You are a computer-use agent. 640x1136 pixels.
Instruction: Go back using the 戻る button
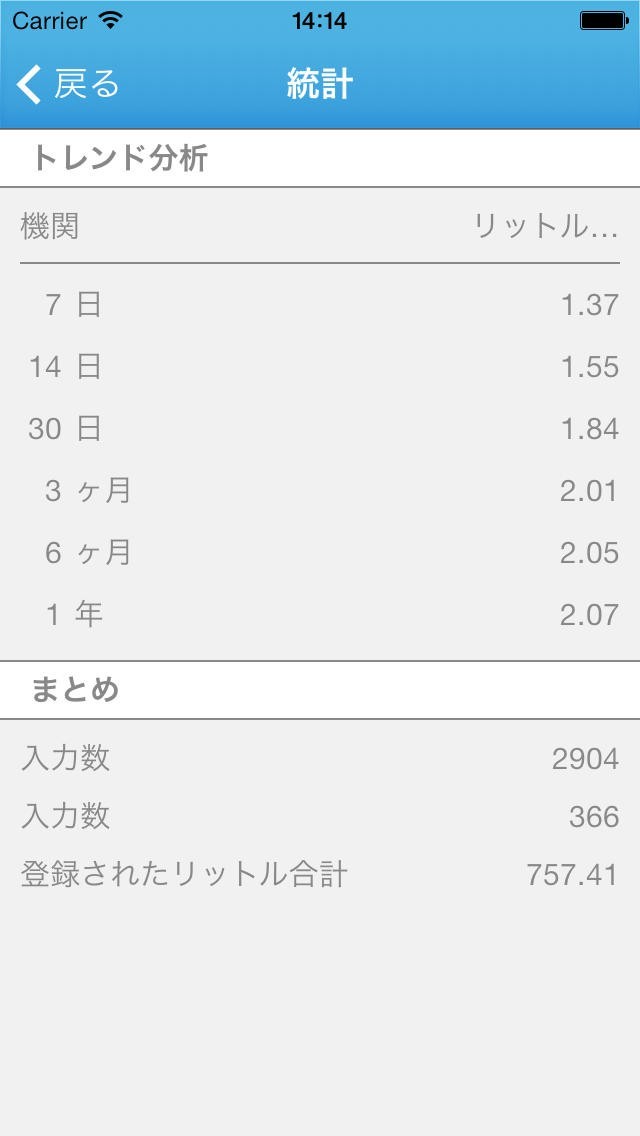pyautogui.click(x=68, y=85)
